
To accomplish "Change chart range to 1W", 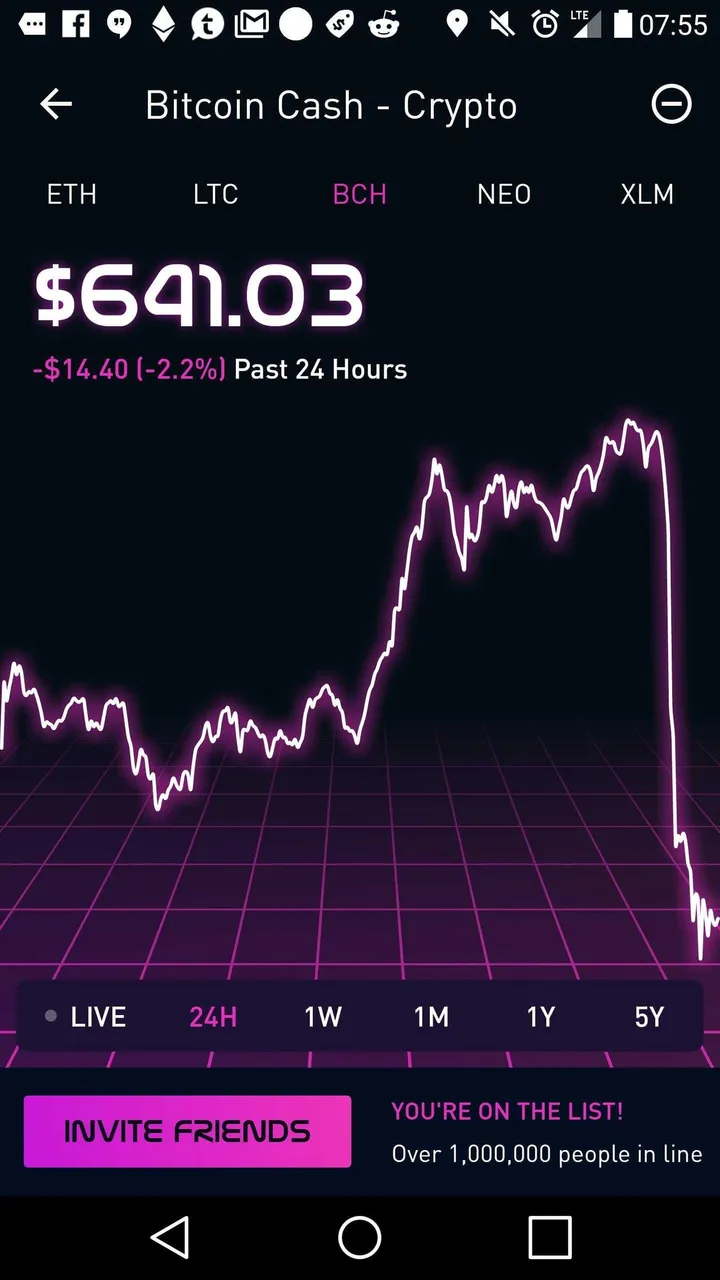I will [323, 1017].
